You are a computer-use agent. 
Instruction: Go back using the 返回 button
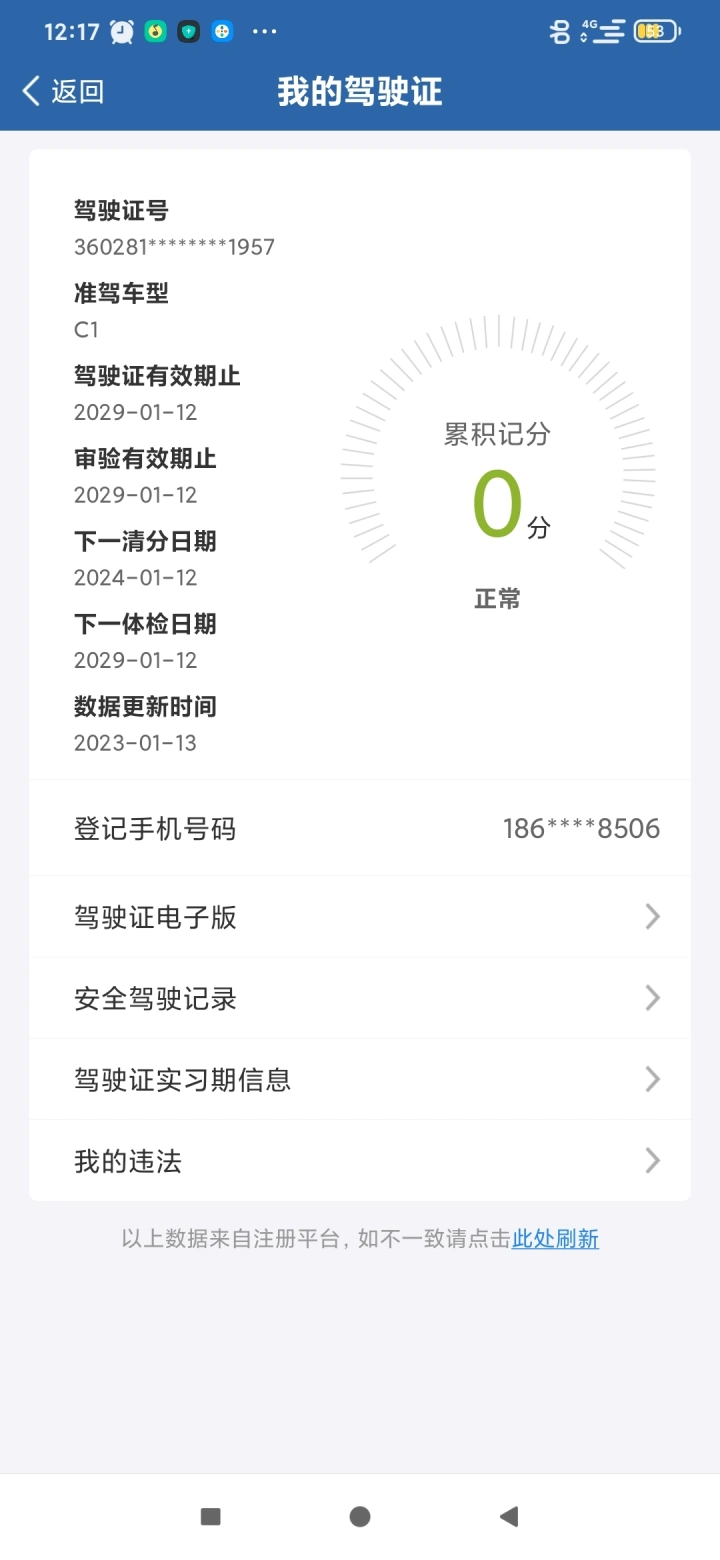[x=63, y=91]
